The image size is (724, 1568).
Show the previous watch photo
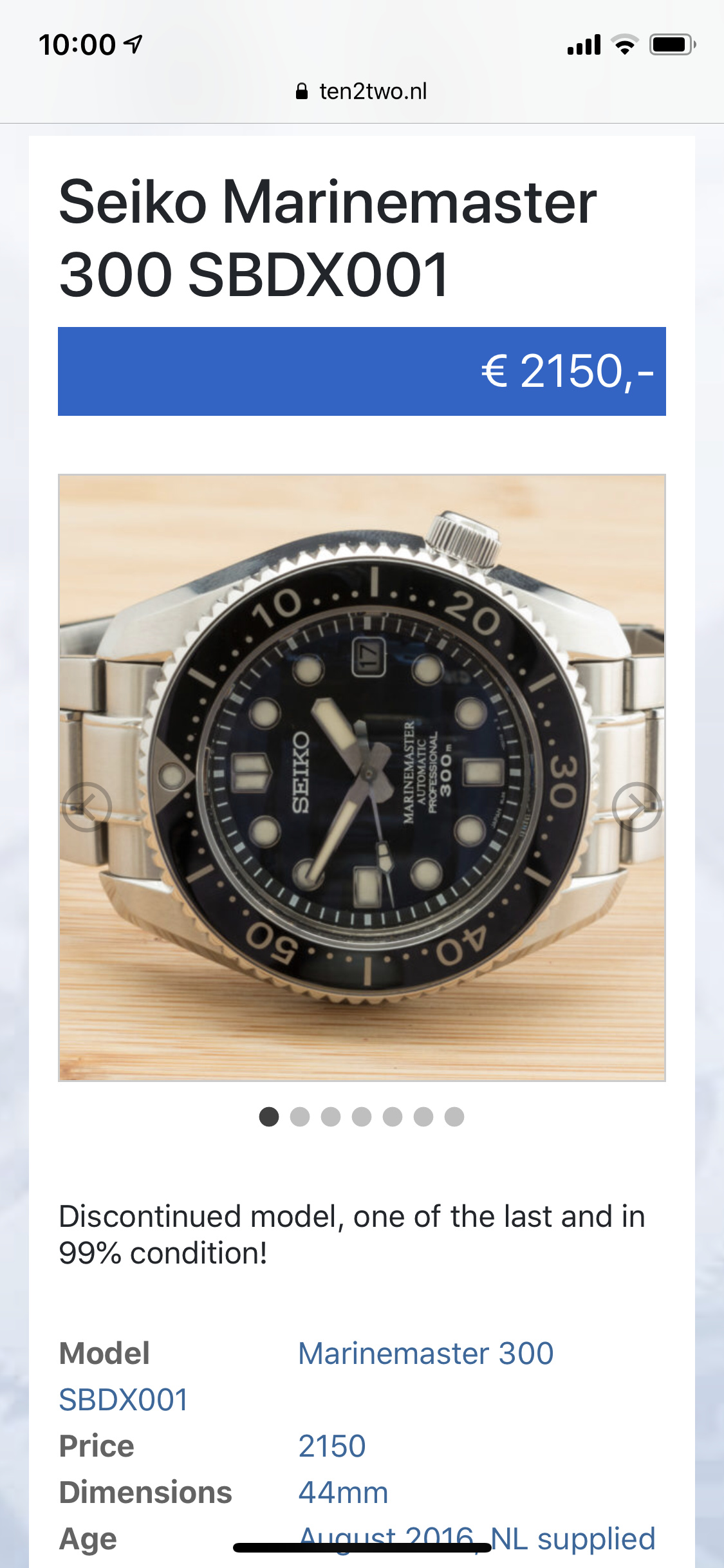point(87,807)
